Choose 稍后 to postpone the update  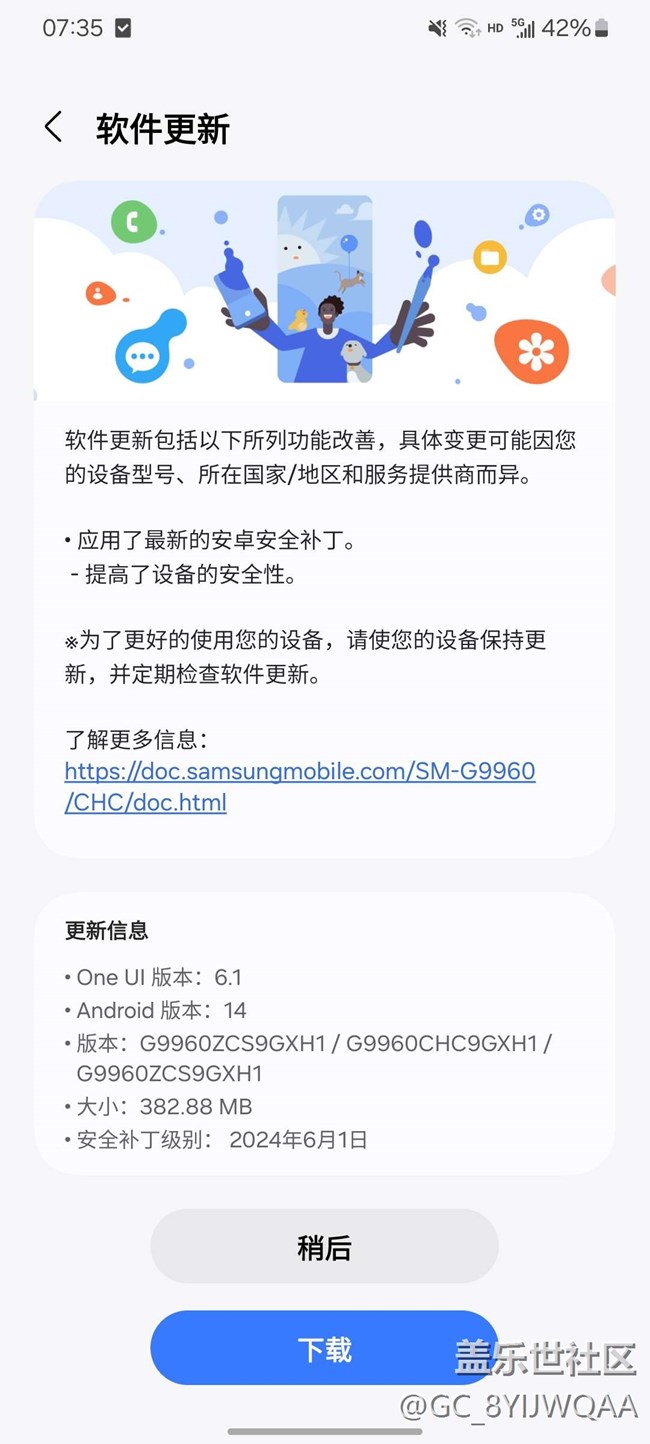[x=324, y=1247]
